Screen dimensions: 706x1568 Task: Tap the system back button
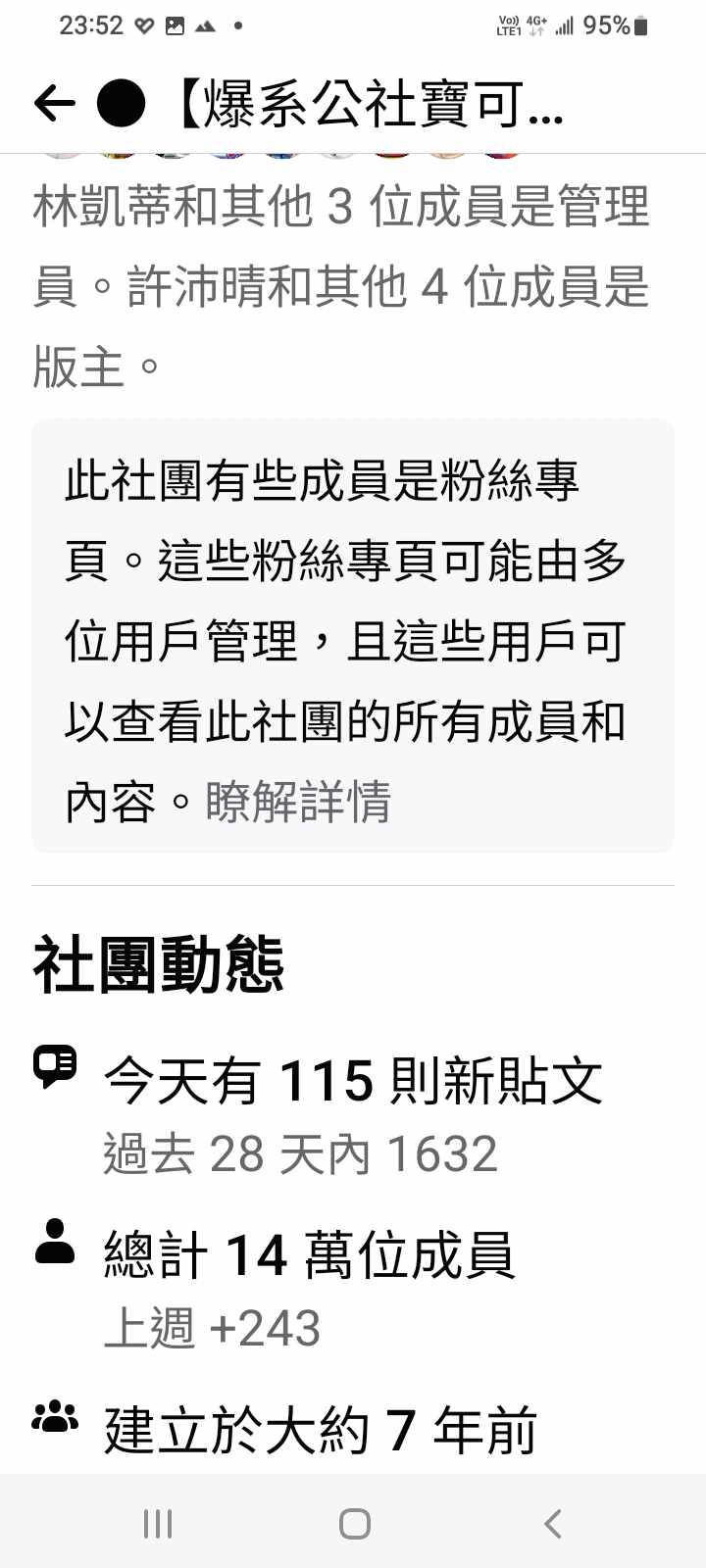pyautogui.click(x=553, y=1523)
